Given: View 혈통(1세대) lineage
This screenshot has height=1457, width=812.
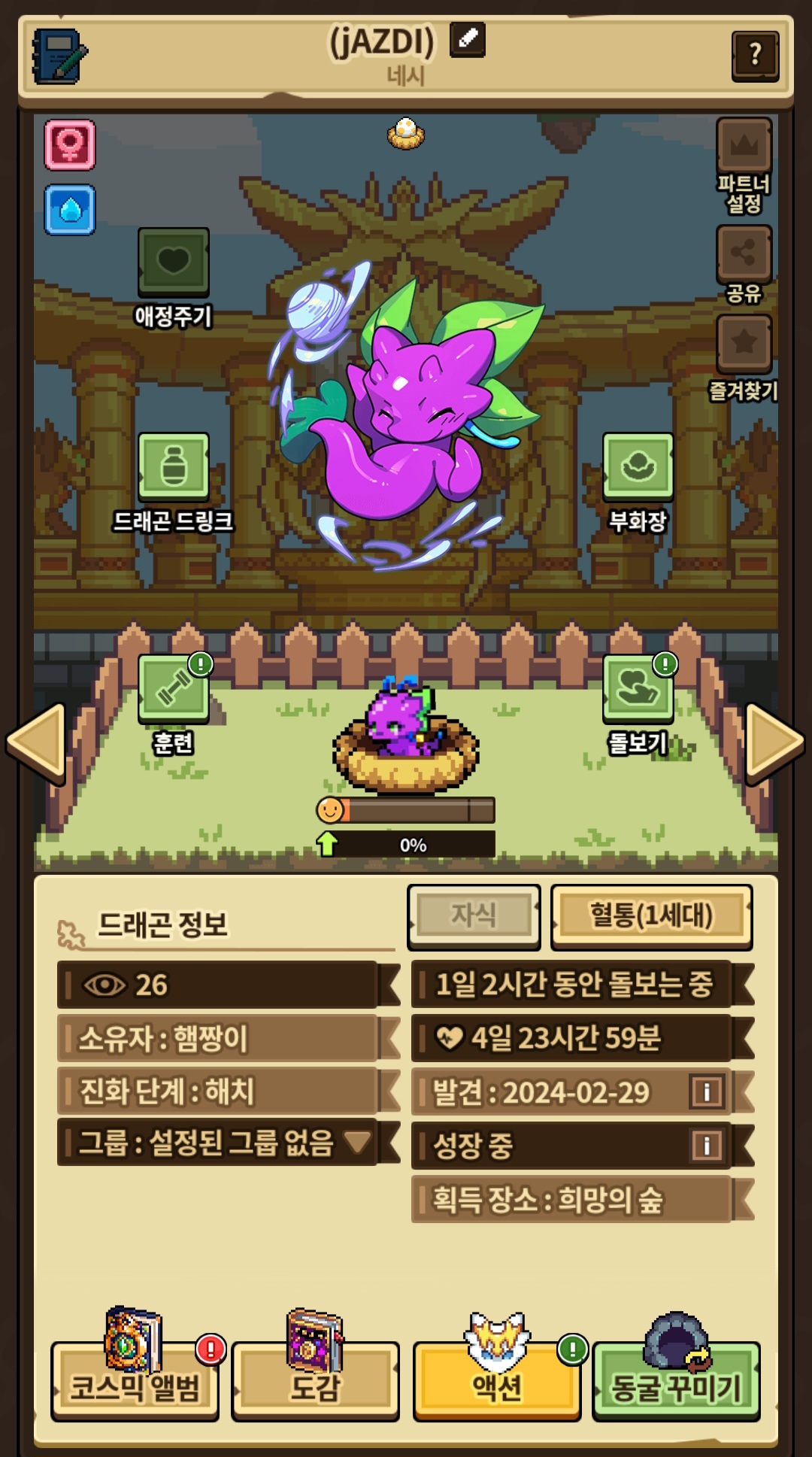Looking at the screenshot, I should (x=652, y=916).
